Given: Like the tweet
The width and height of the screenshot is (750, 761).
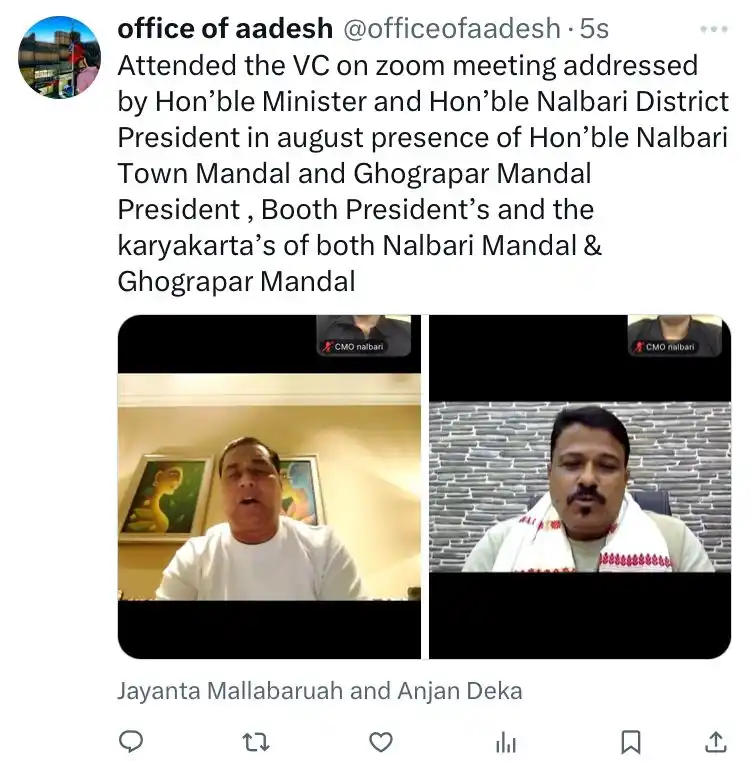Looking at the screenshot, I should click(x=381, y=740).
